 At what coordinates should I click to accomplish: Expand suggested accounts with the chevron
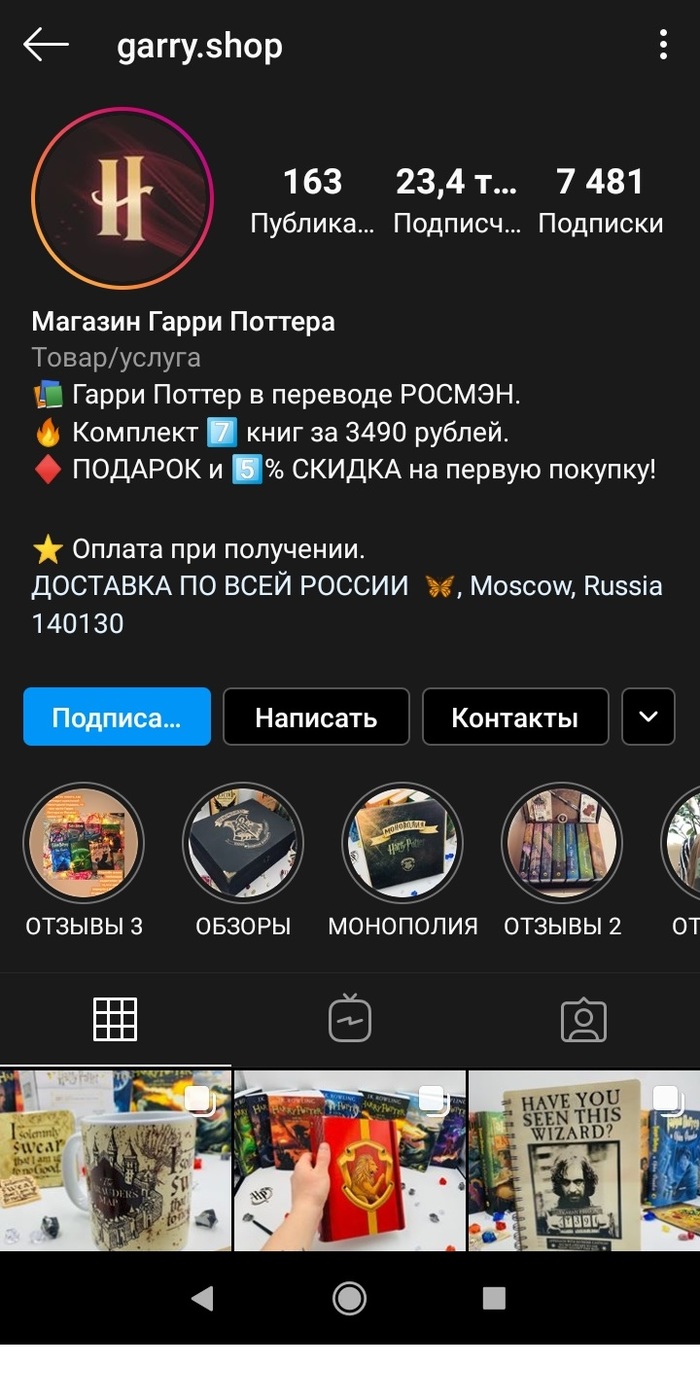[648, 716]
